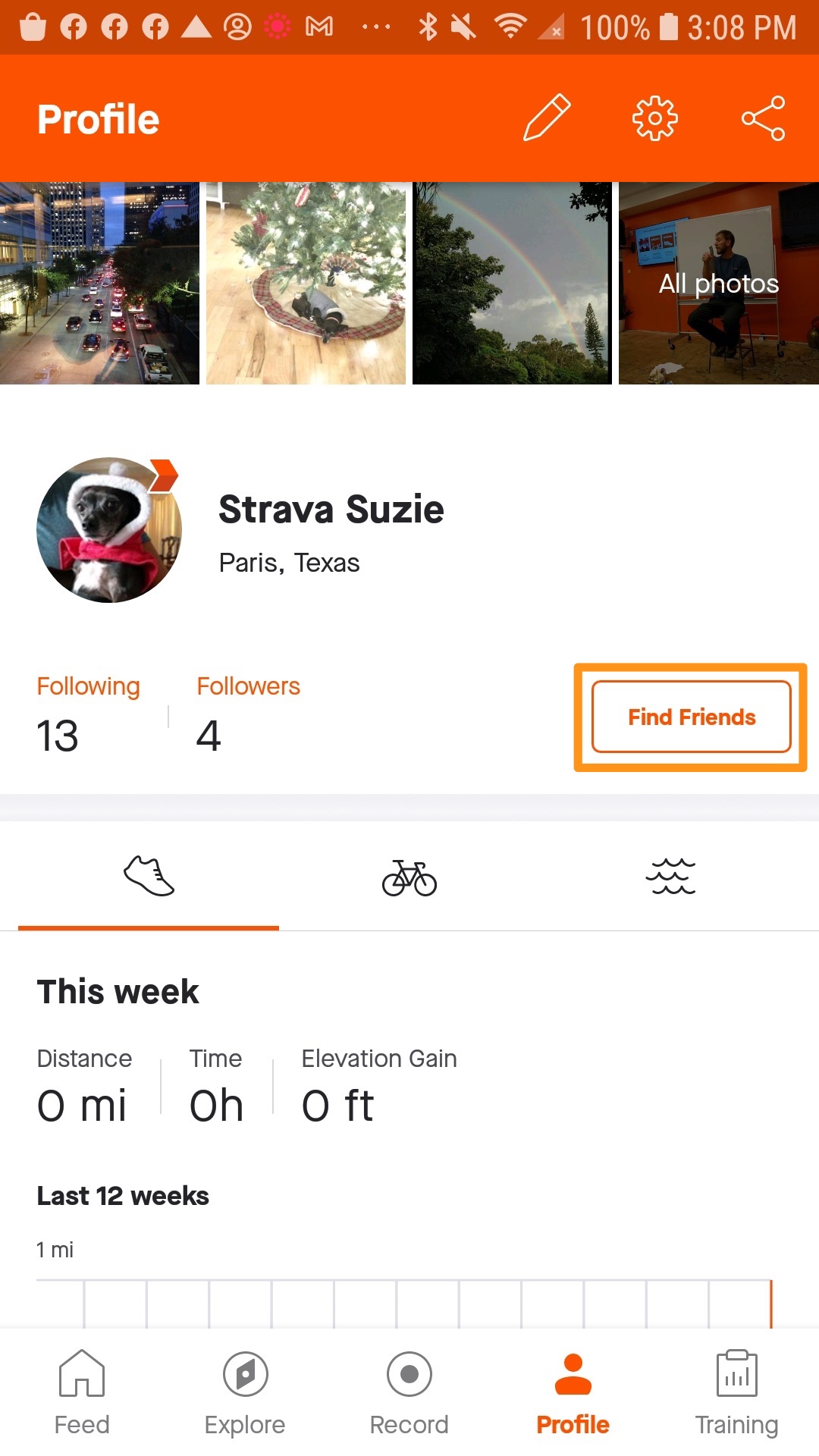Share the profile
This screenshot has height=1456, width=819.
click(763, 118)
